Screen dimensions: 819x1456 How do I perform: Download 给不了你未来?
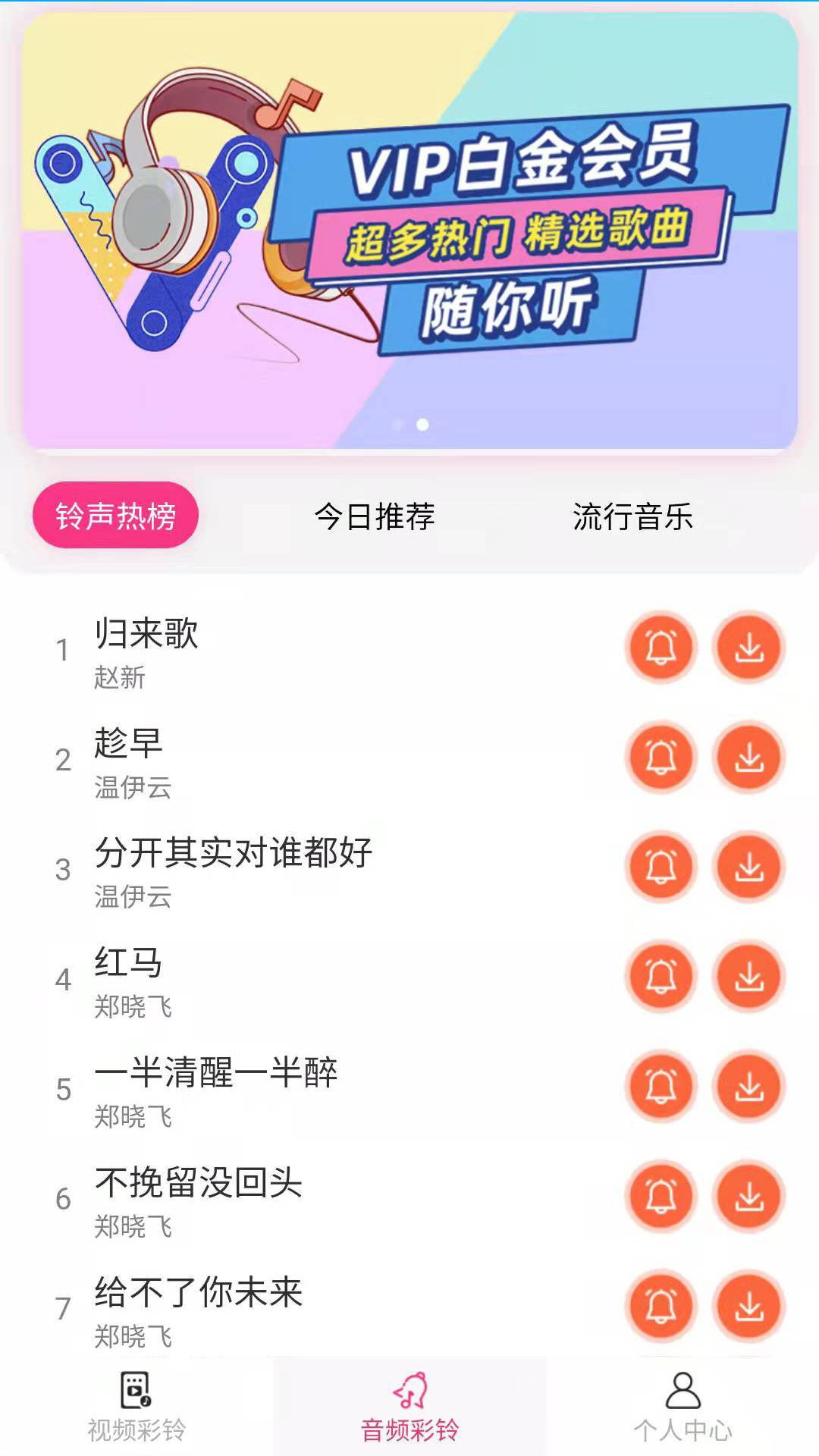(748, 1305)
